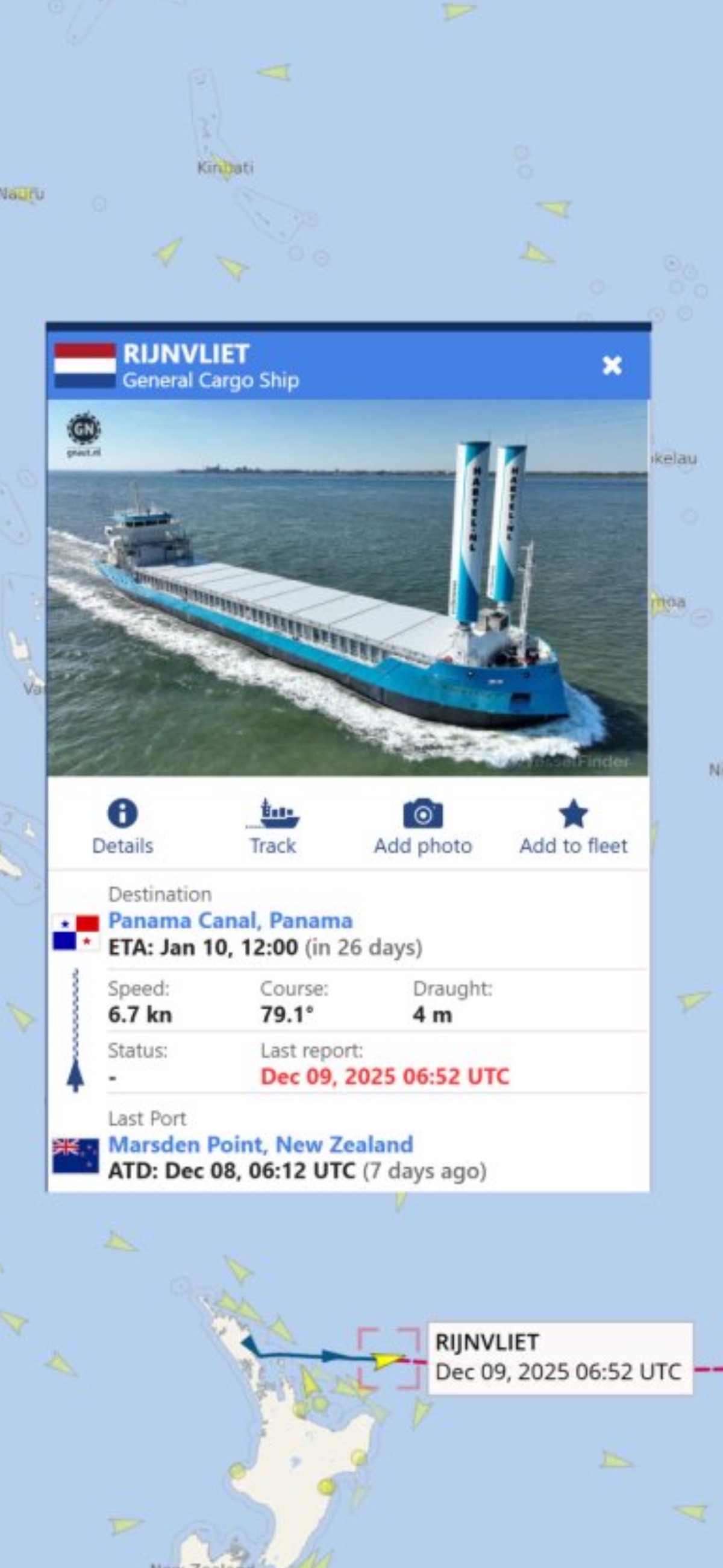723x1568 pixels.
Task: Select the yellow RIJNVLIET marker on map
Action: tap(387, 1359)
